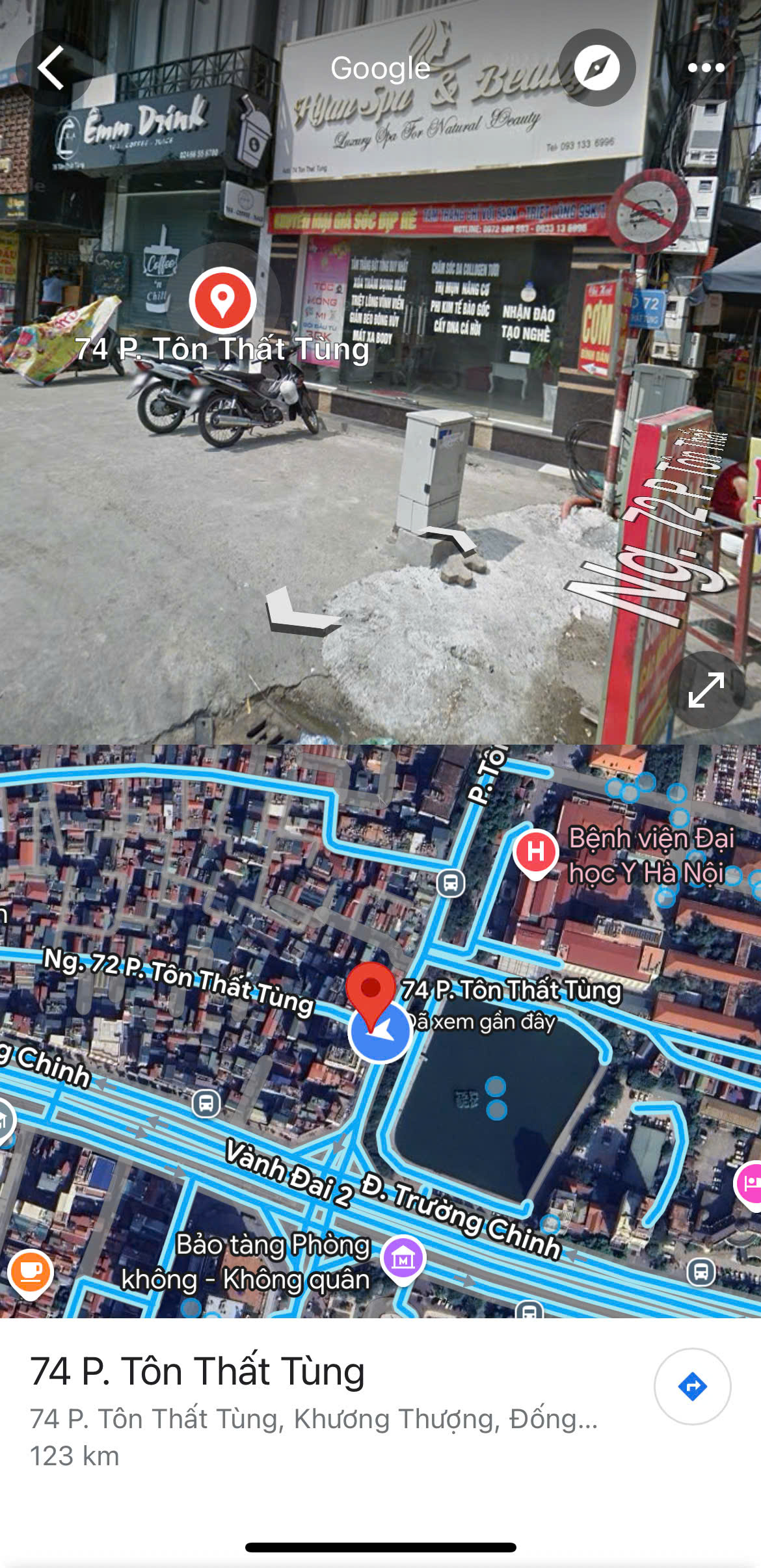Screen dimensions: 761x1568
Task: Go back from Street View
Action: pyautogui.click(x=51, y=68)
